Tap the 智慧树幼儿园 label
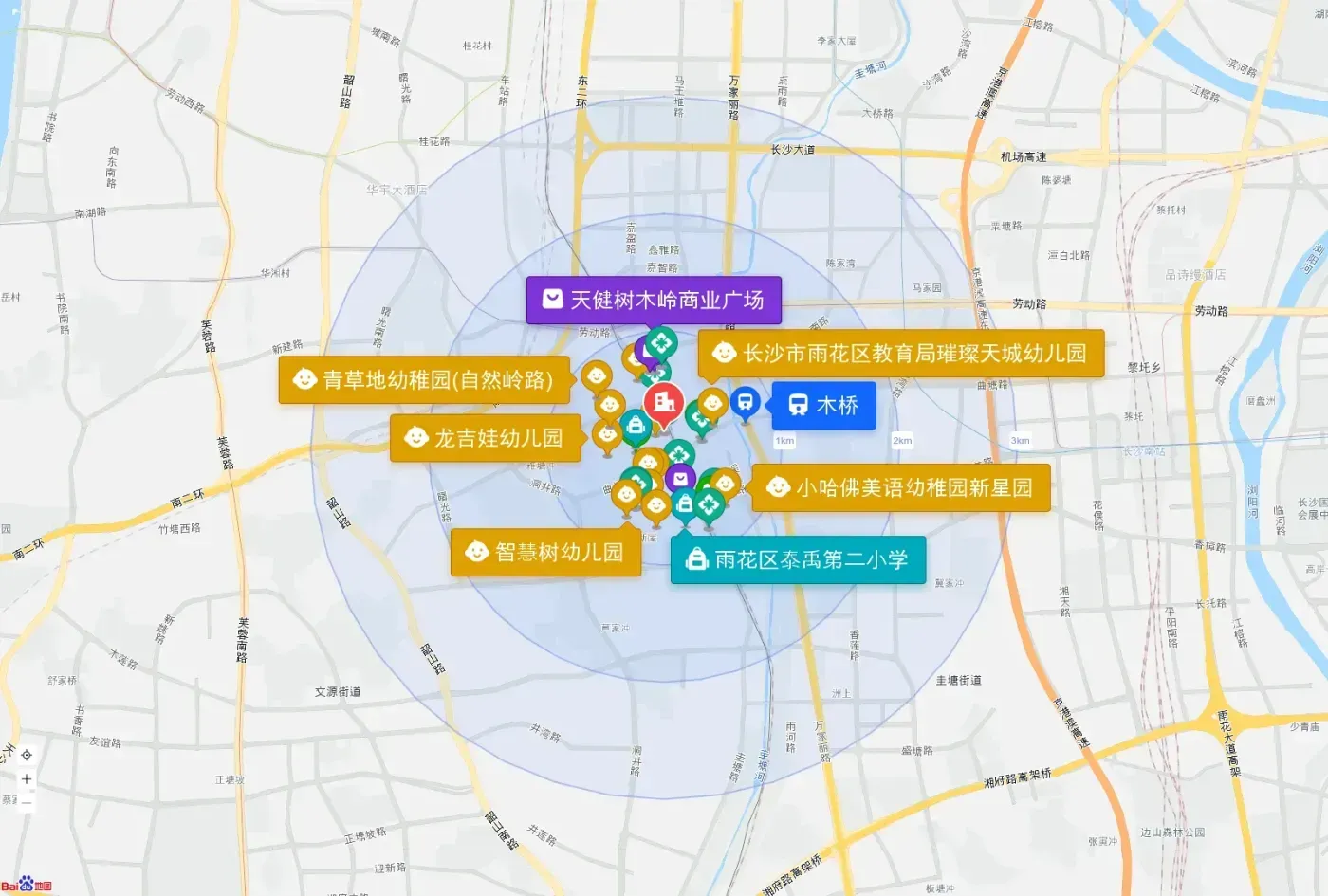Image resolution: width=1328 pixels, height=896 pixels. pos(545,553)
